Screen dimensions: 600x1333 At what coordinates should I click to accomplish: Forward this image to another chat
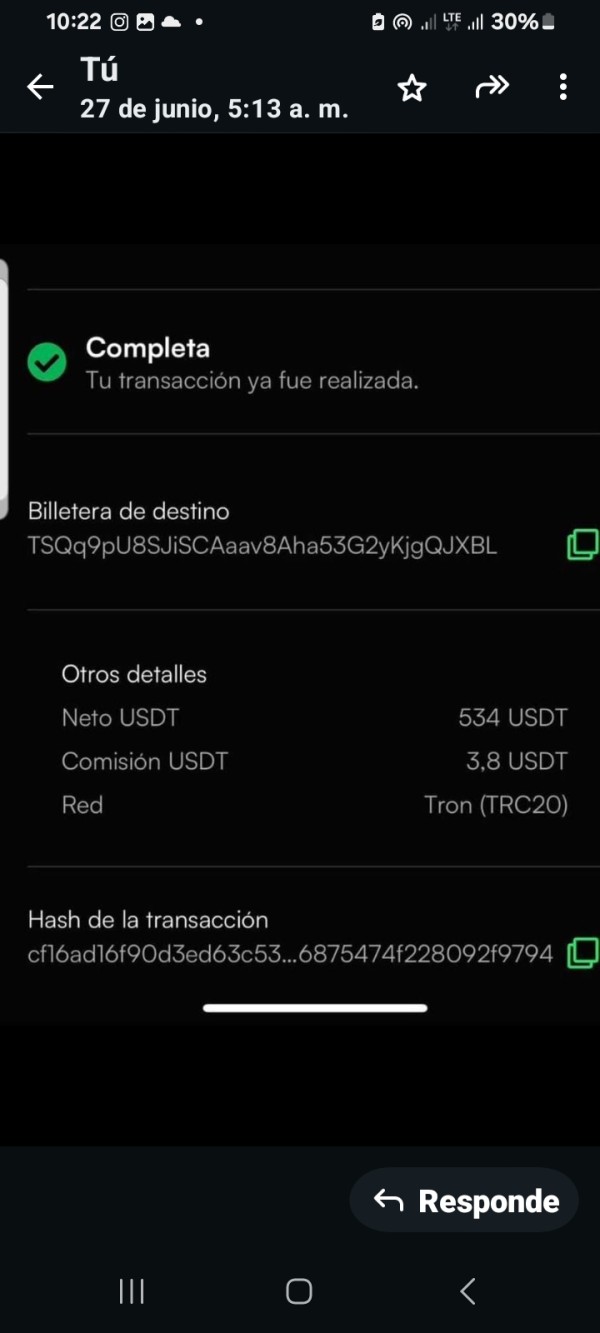click(x=492, y=87)
